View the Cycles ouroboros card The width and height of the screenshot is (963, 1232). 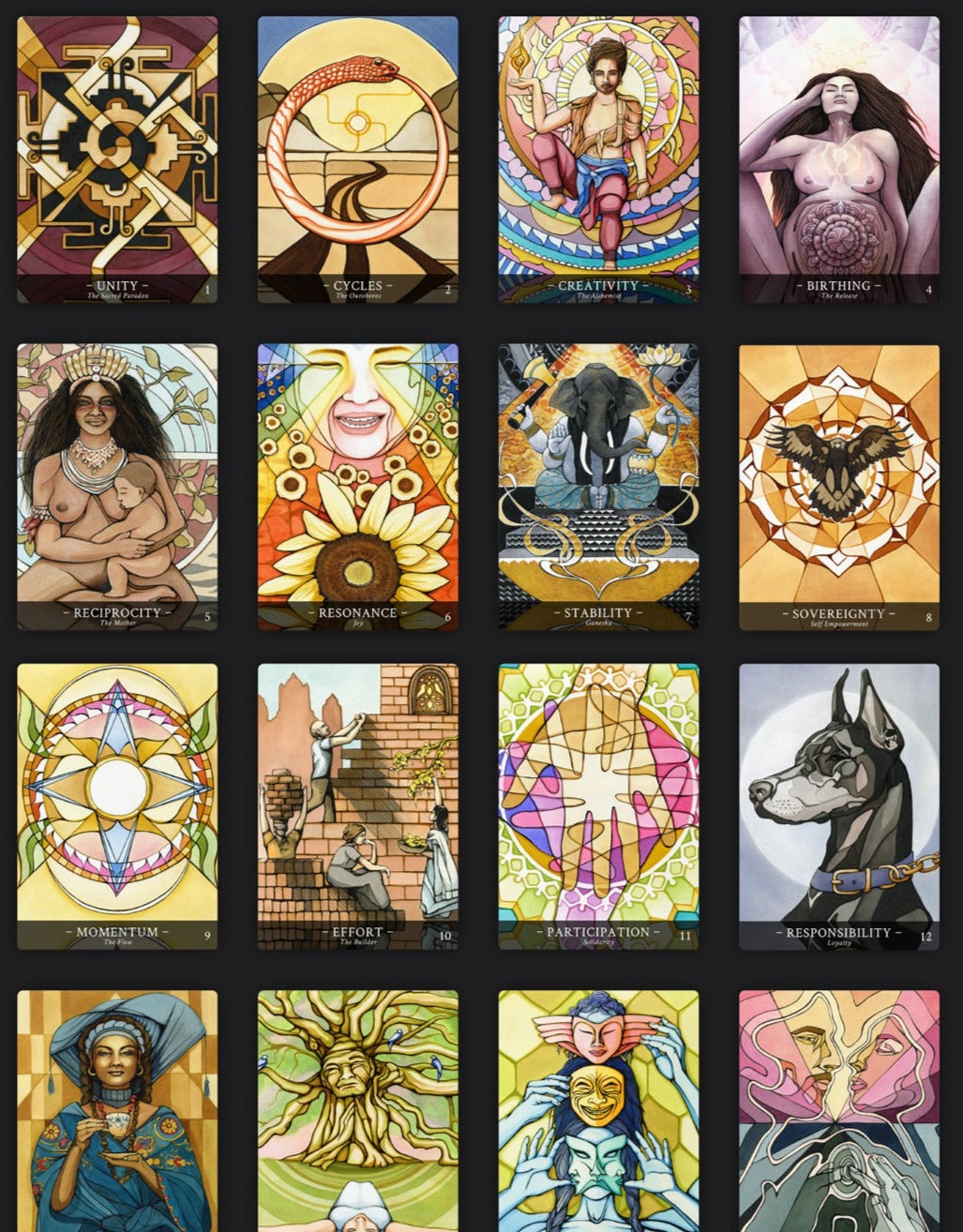coord(358,159)
